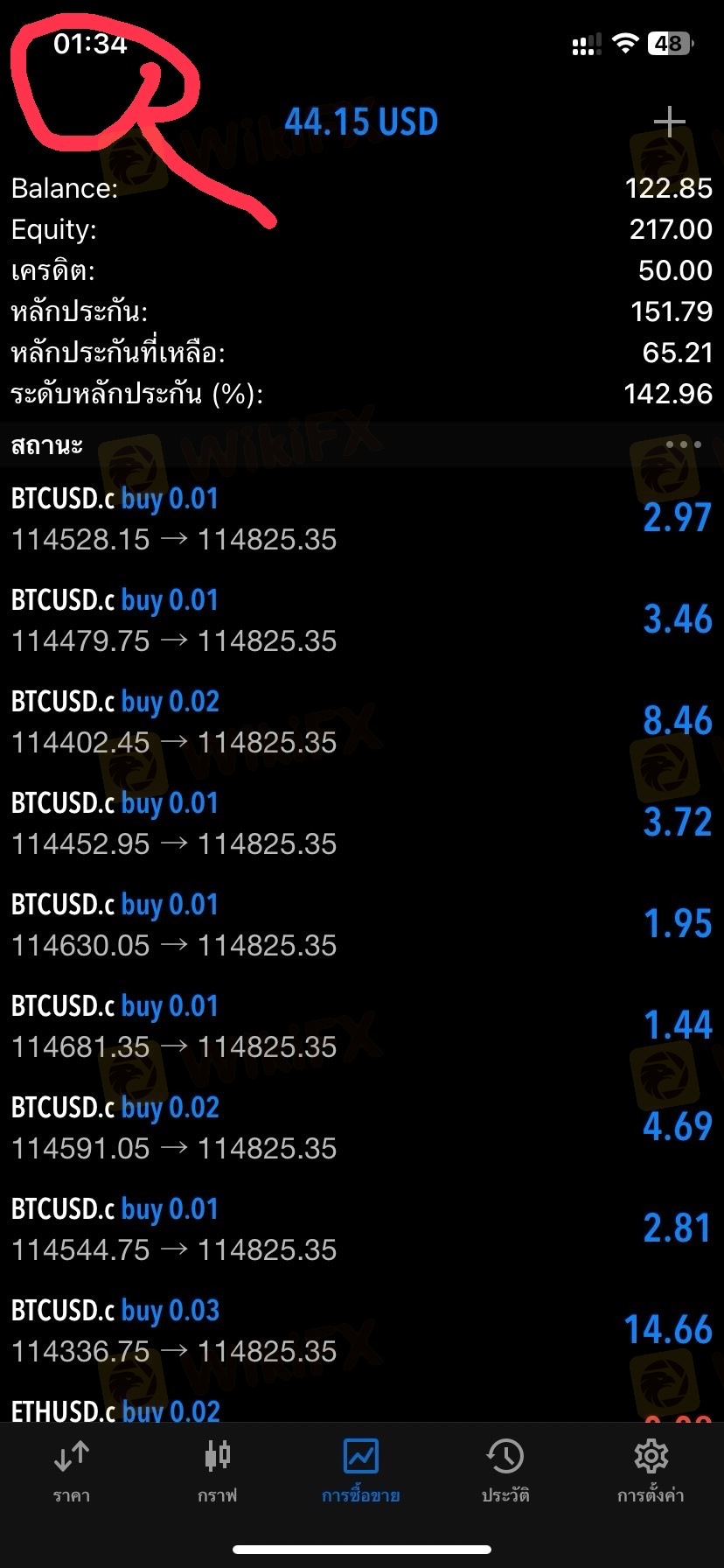Select the BTCUSD.c position opened at 114544.75
724x1568 pixels.
coord(361,1229)
